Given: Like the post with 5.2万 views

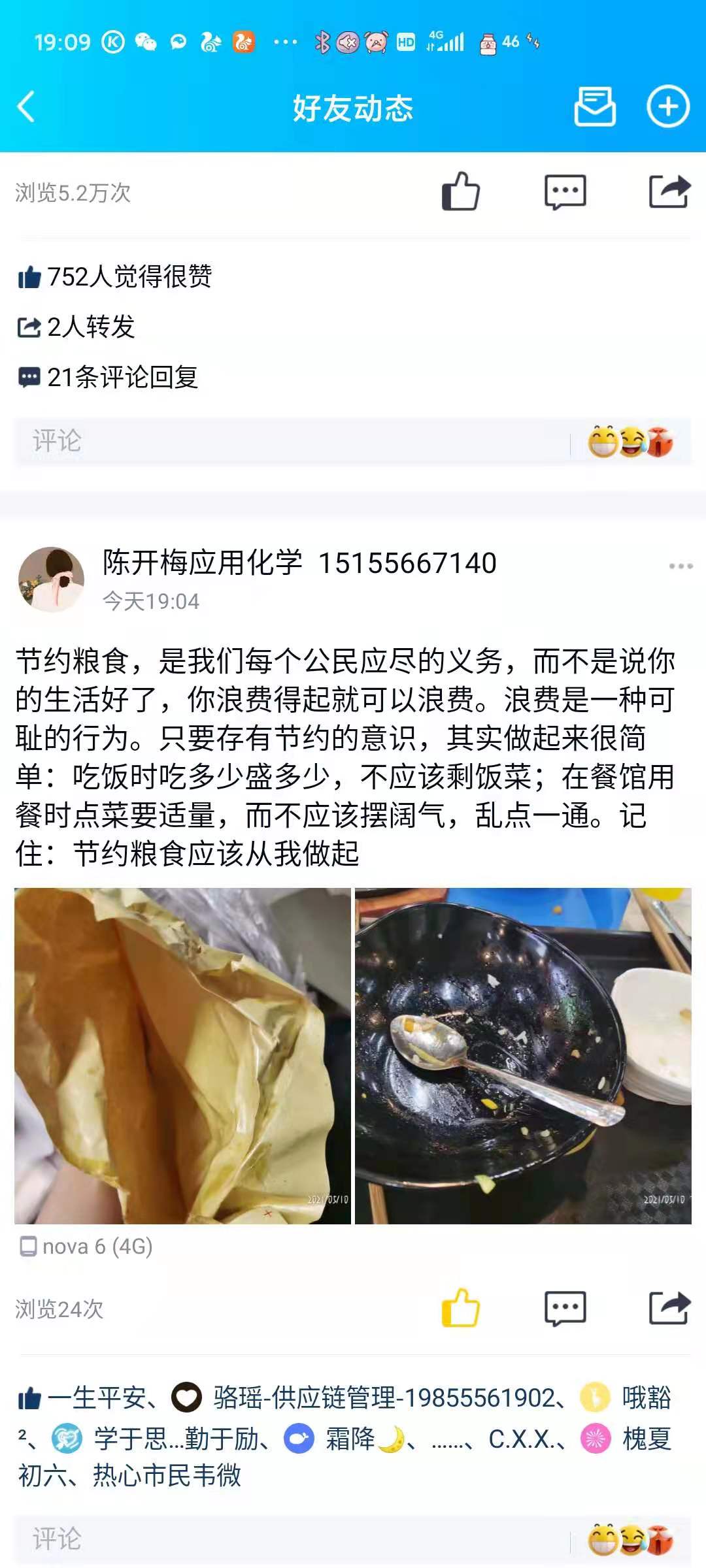Looking at the screenshot, I should coord(461,192).
